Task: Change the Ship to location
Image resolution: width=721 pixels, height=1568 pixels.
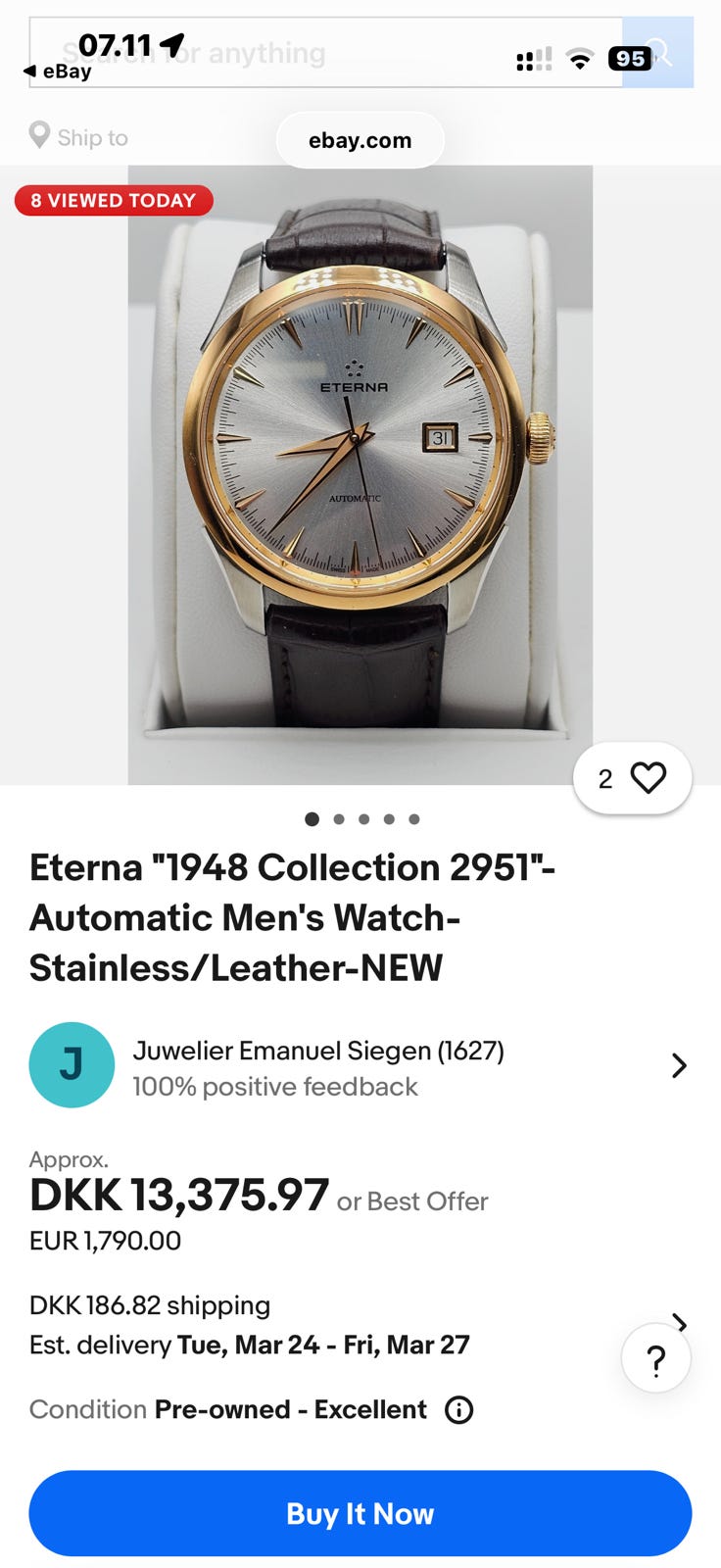Action: pyautogui.click(x=79, y=137)
